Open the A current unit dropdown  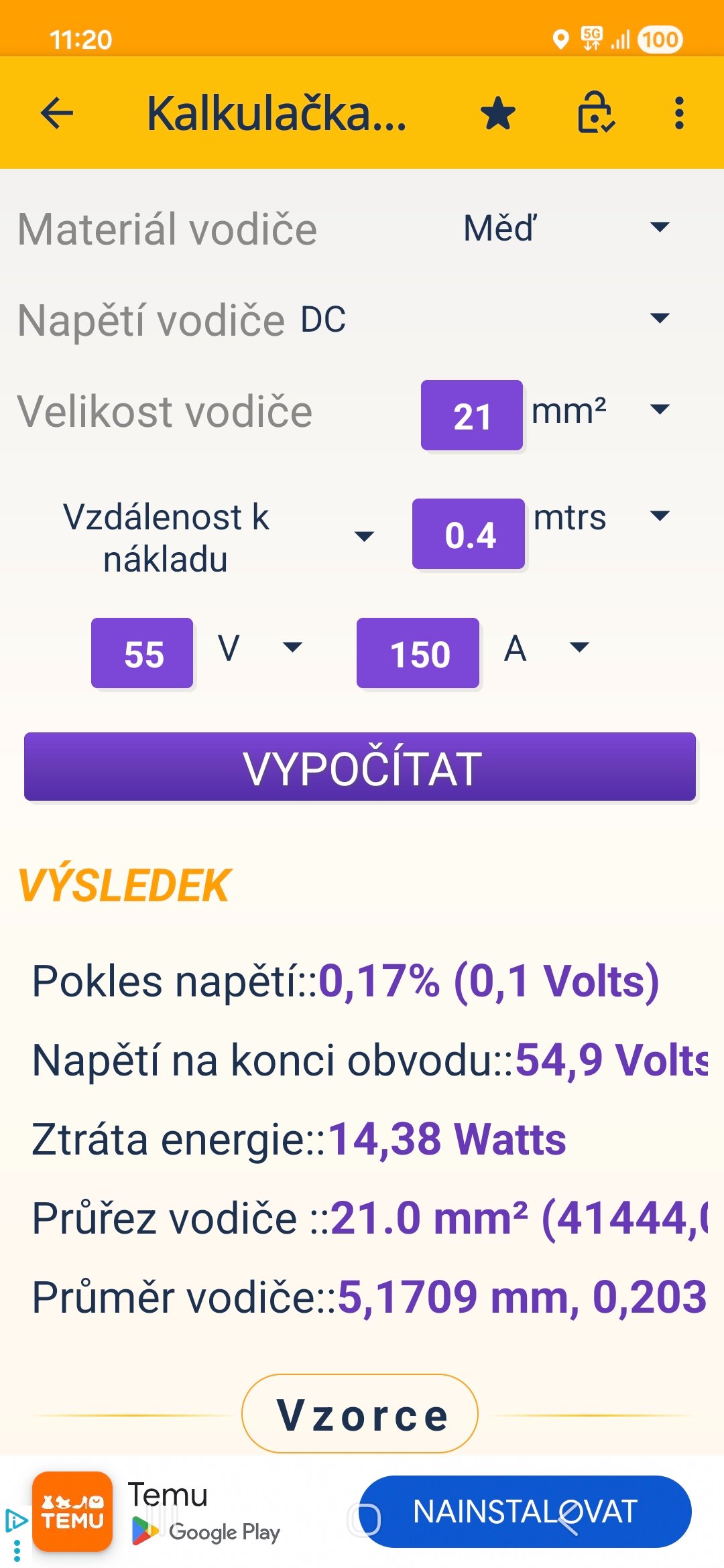[x=547, y=648]
